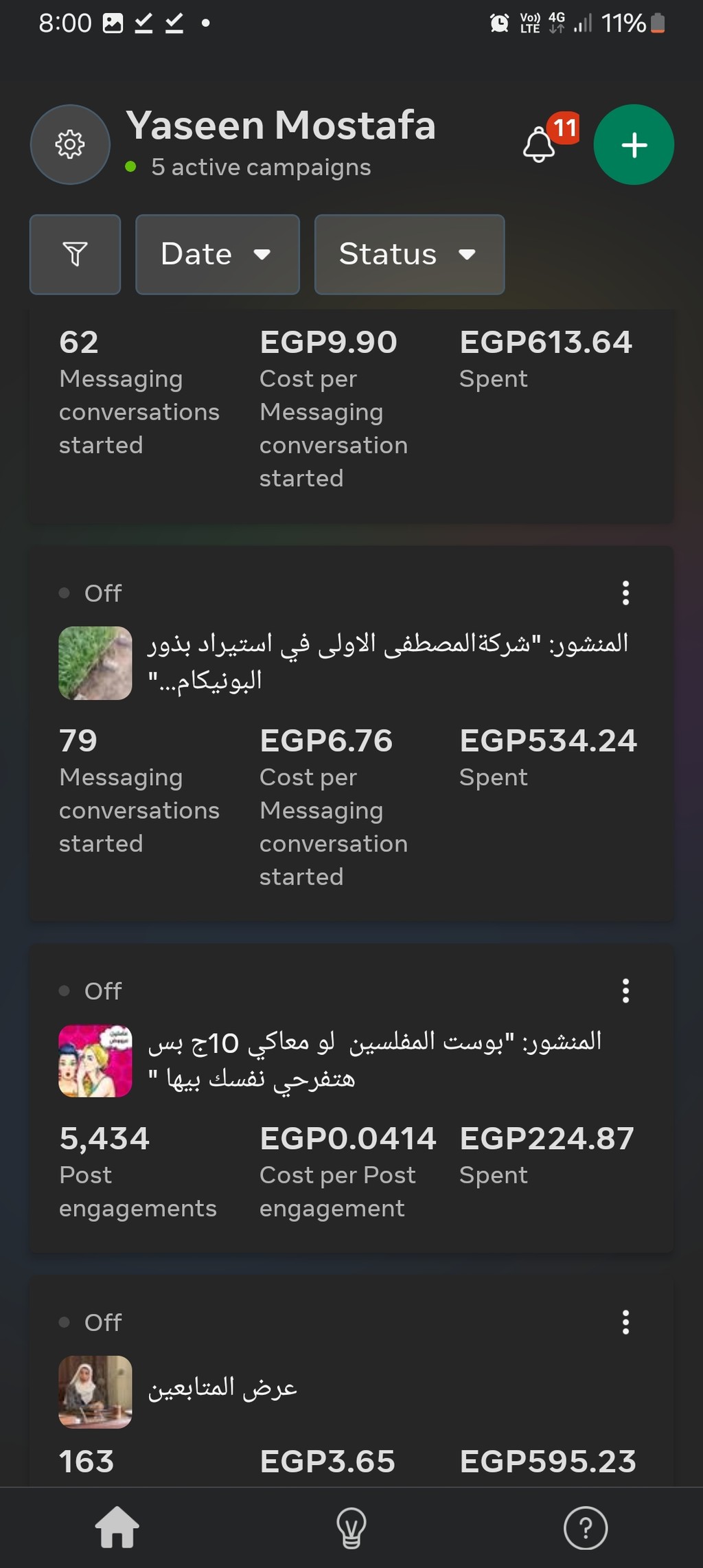Open the help question mark tab
The height and width of the screenshot is (1568, 703).
(586, 1527)
